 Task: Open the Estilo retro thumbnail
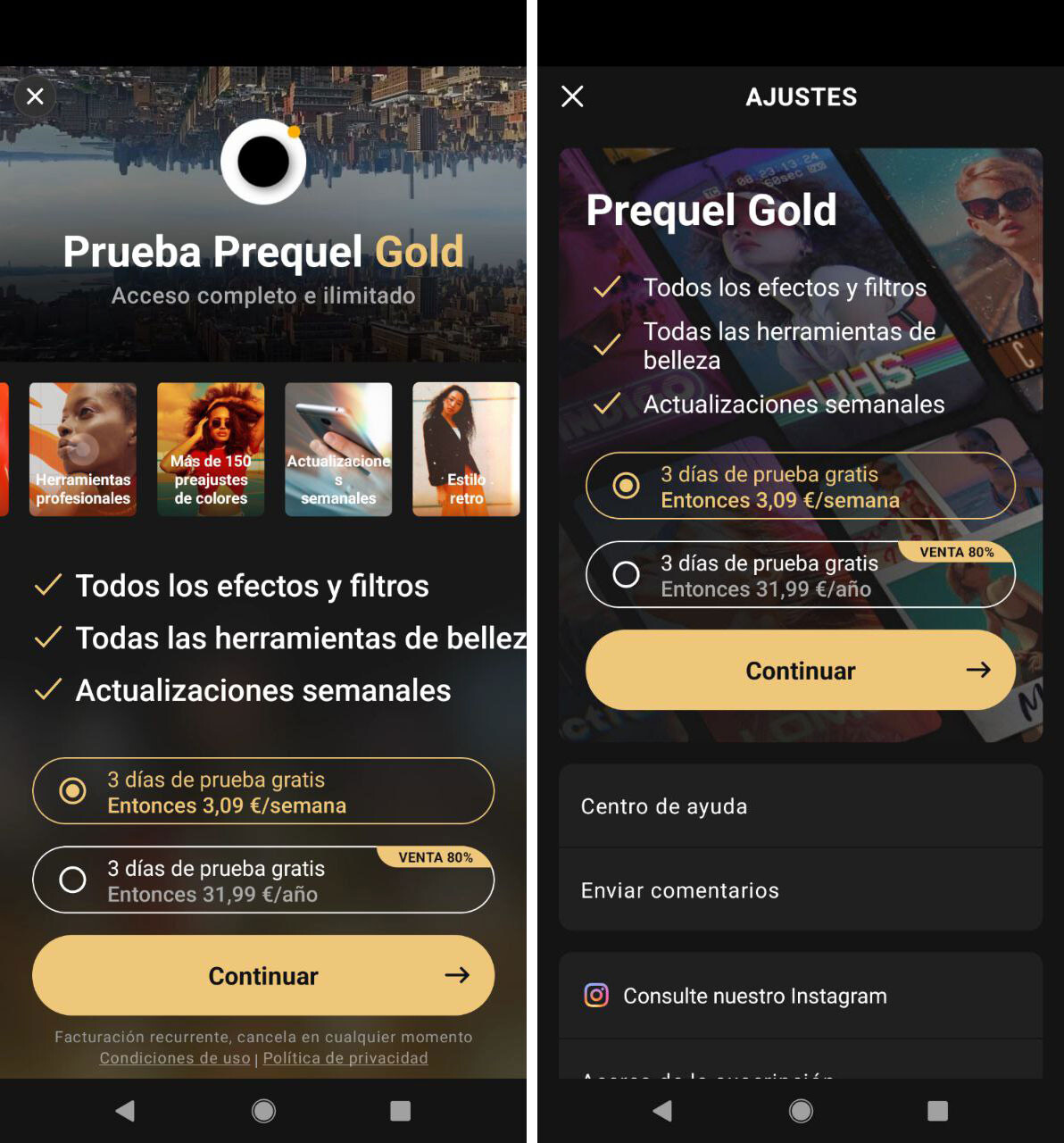click(x=466, y=450)
